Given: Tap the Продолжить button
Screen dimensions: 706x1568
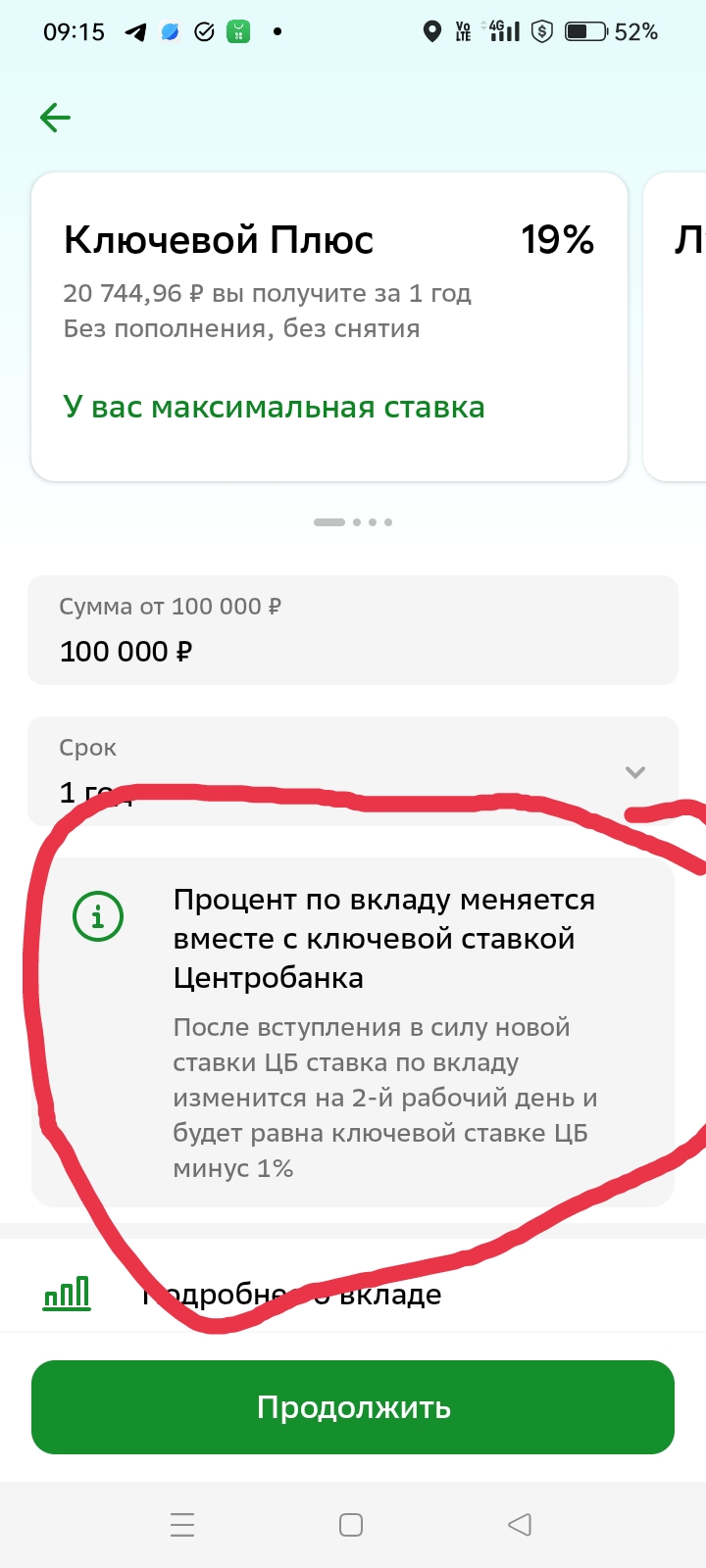Looking at the screenshot, I should [353, 1407].
